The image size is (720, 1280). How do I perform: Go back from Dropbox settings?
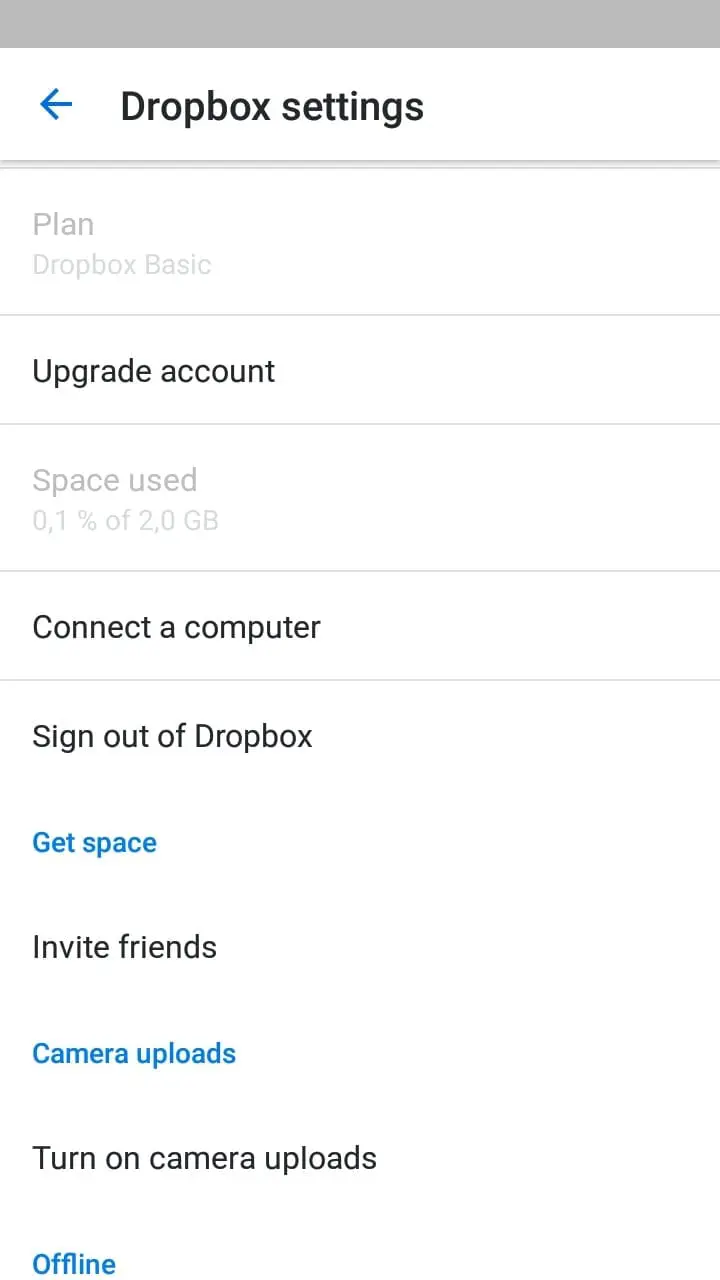coord(56,105)
